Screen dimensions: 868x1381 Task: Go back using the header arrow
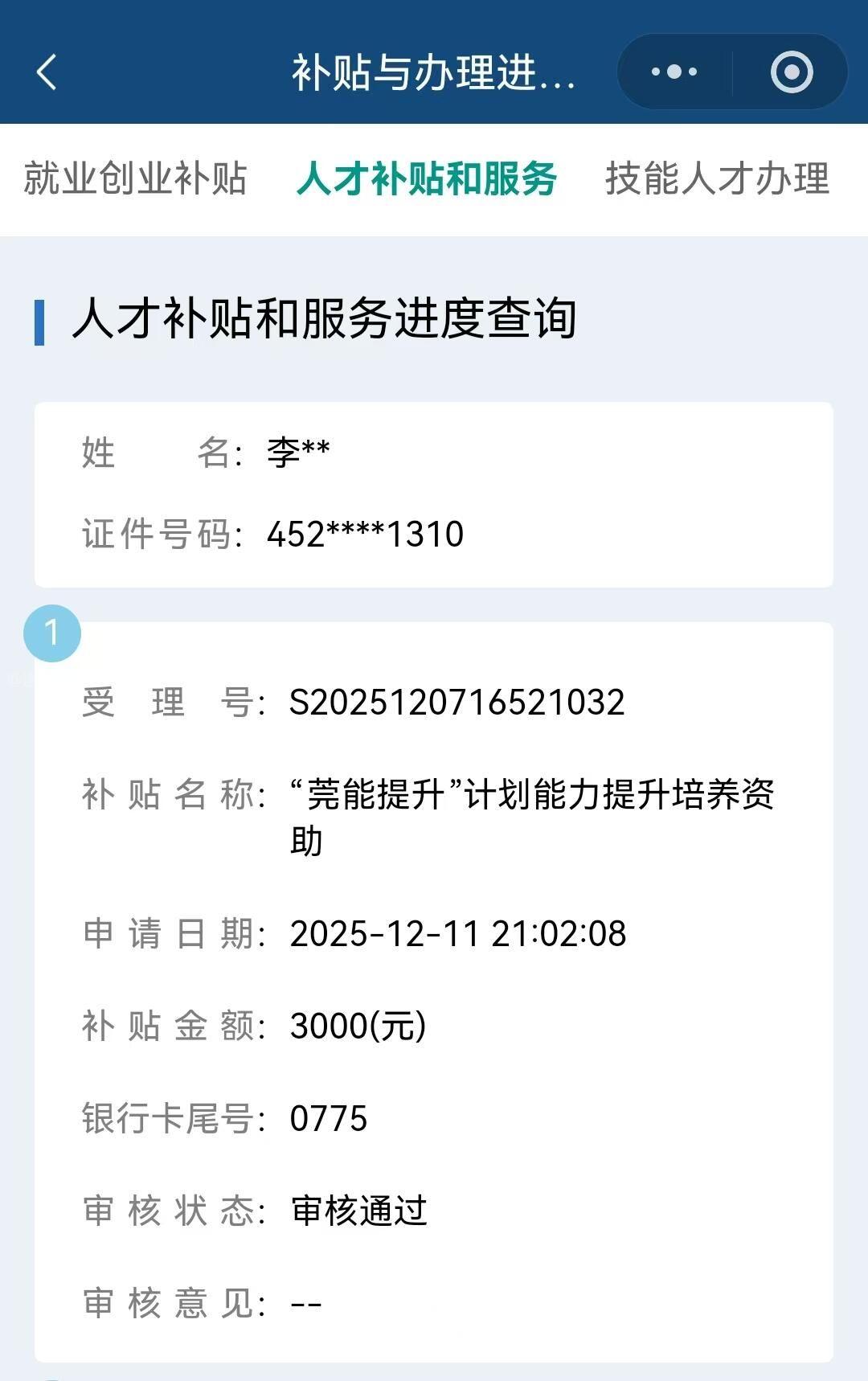[47, 72]
